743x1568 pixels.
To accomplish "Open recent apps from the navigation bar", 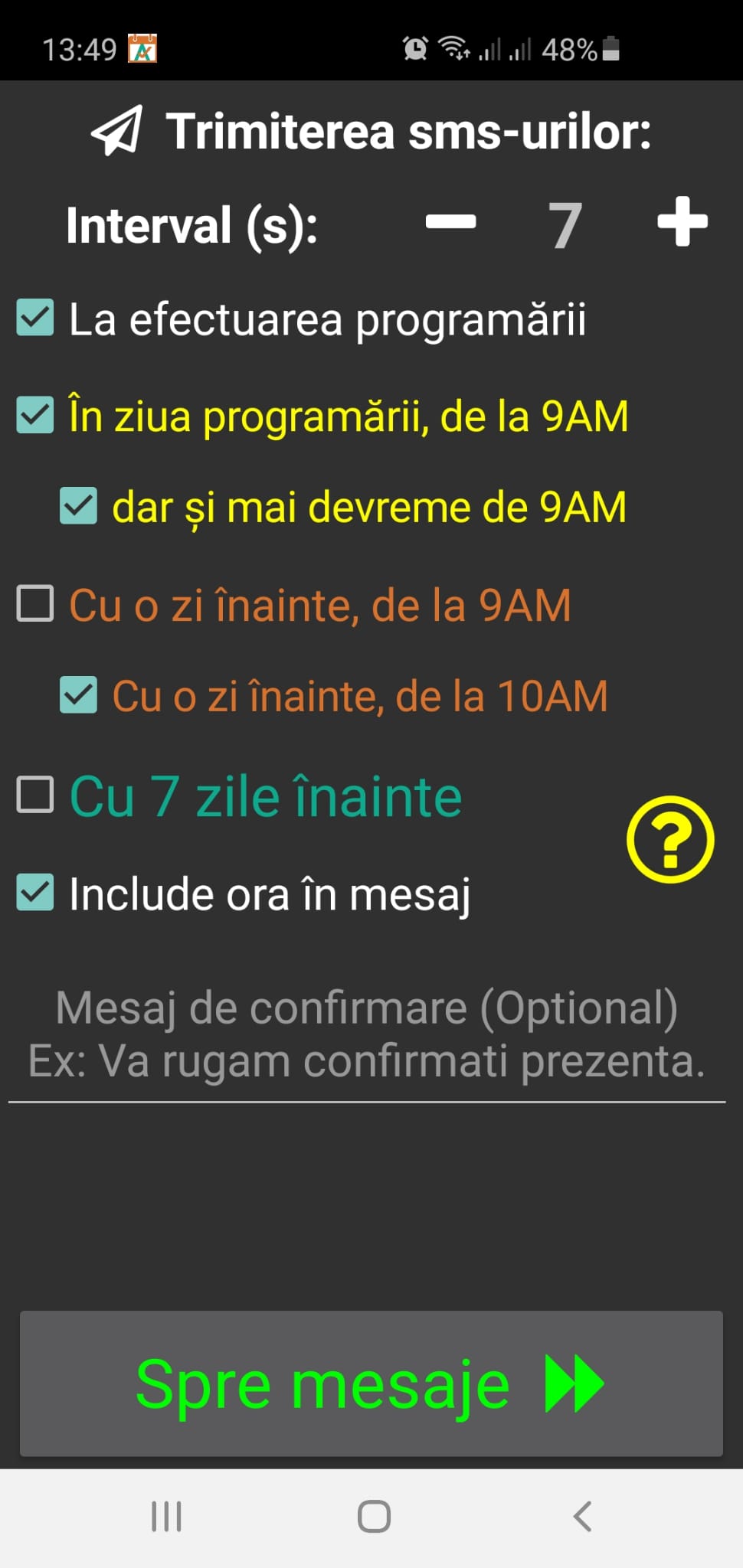I will point(166,1516).
